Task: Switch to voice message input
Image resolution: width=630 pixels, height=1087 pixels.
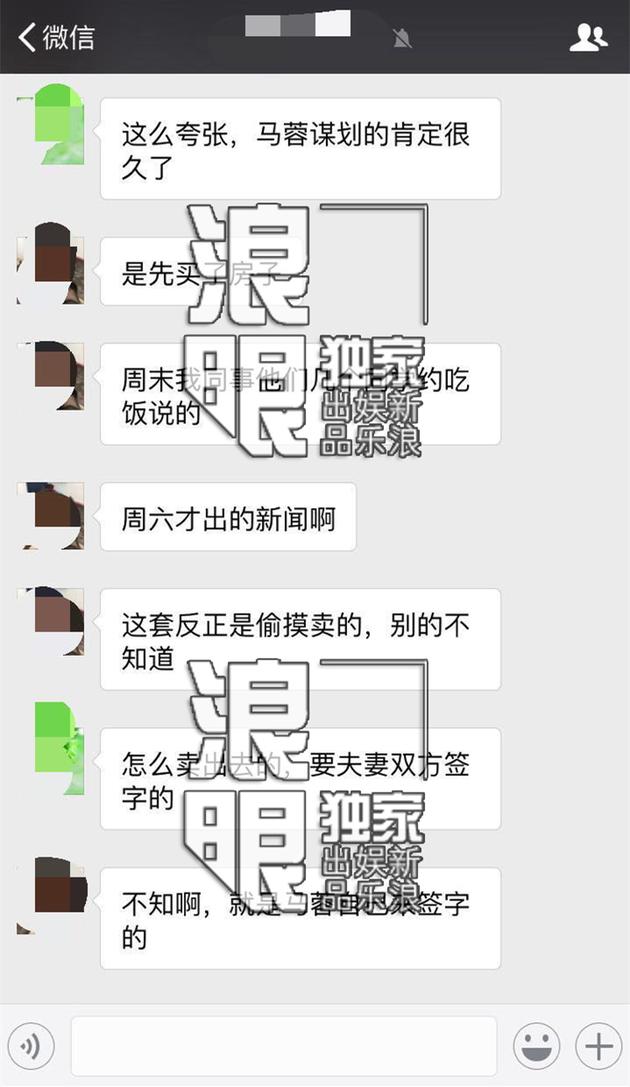Action: pyautogui.click(x=31, y=1045)
